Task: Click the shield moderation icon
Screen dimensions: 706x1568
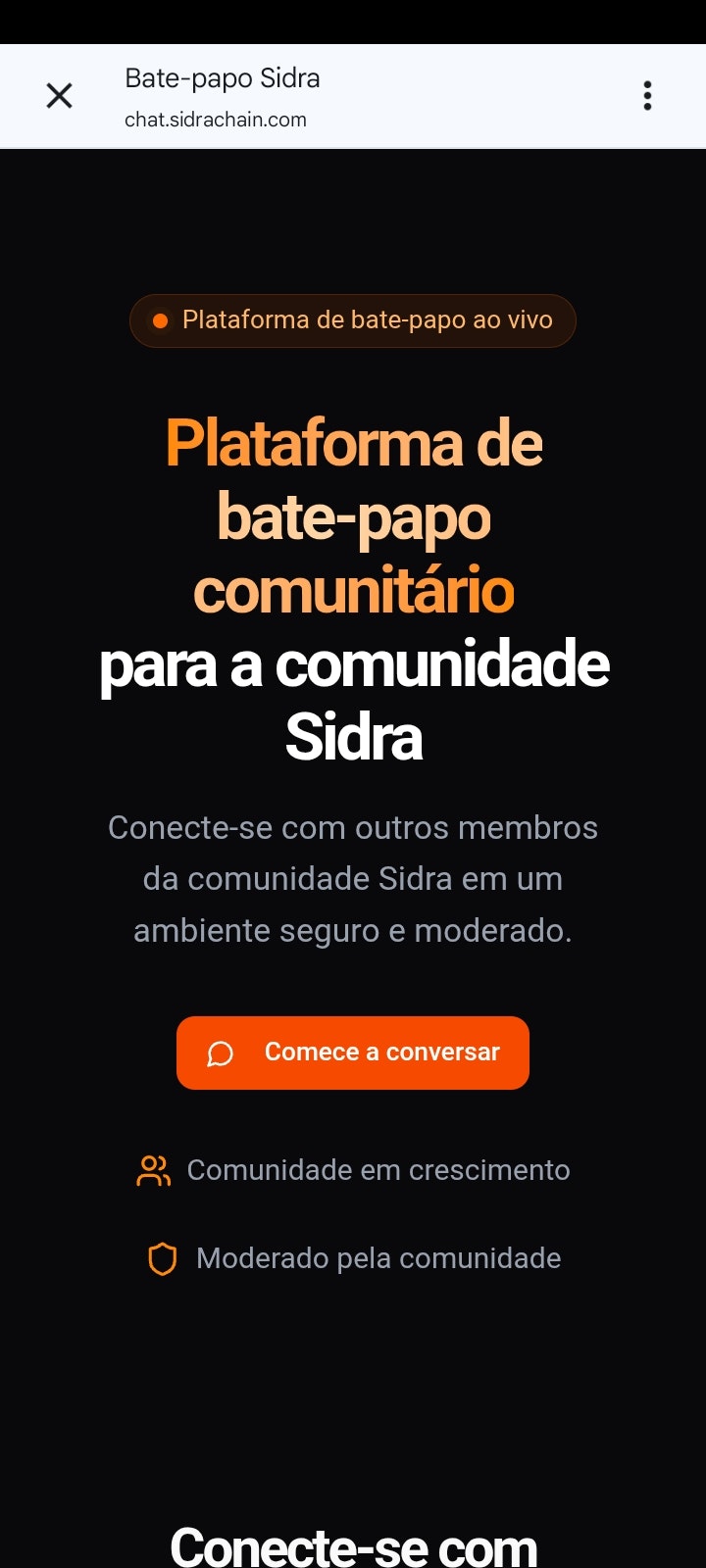Action: tap(162, 1258)
